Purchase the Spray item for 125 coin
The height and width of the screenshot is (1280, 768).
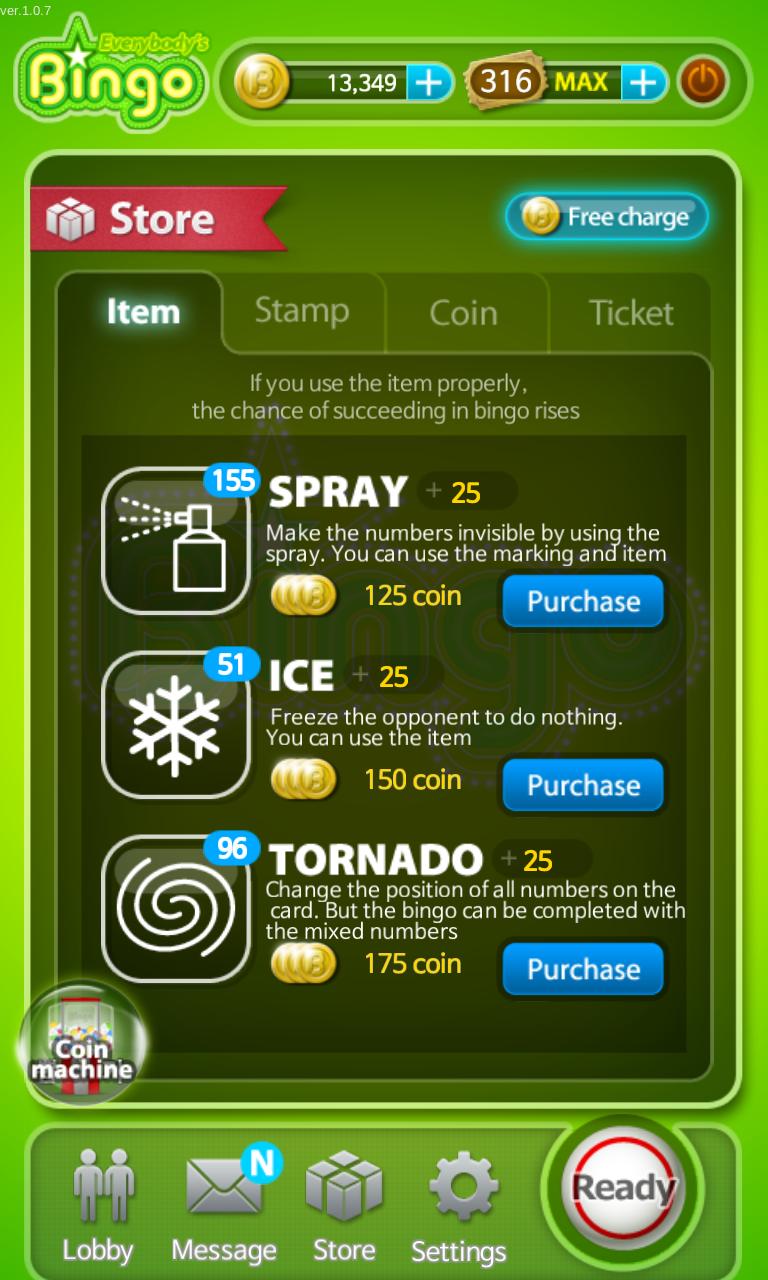click(x=583, y=601)
